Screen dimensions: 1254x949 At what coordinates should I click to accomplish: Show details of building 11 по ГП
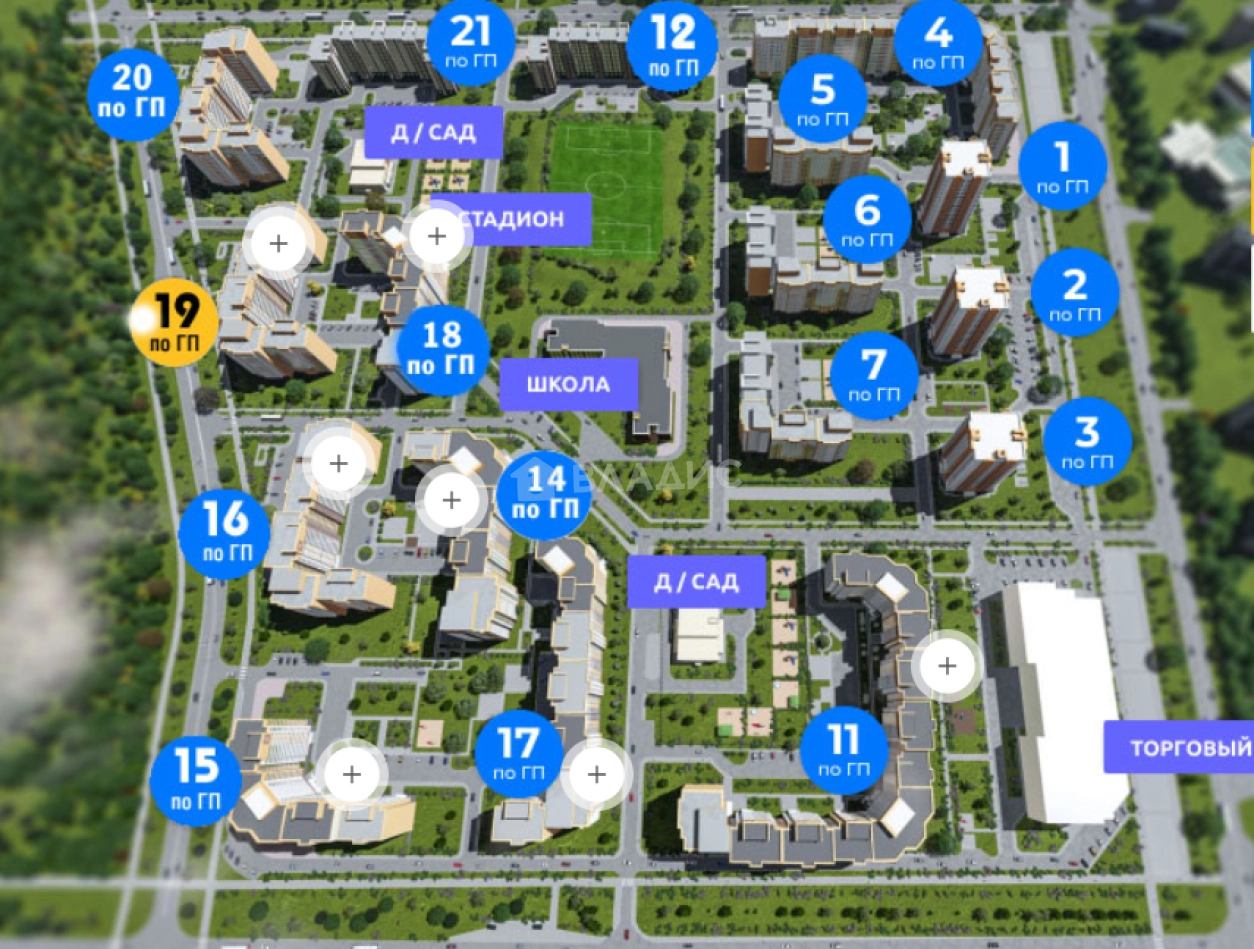click(844, 749)
